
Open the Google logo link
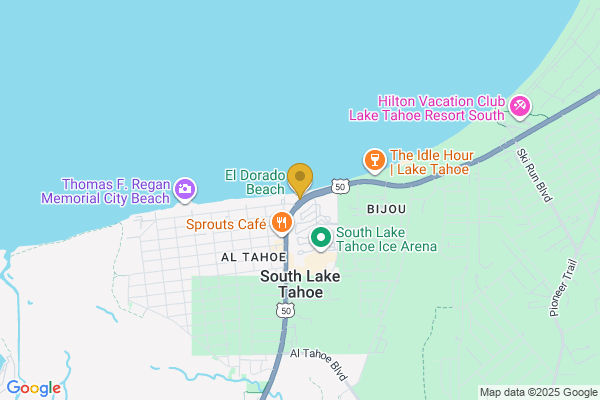click(x=34, y=388)
